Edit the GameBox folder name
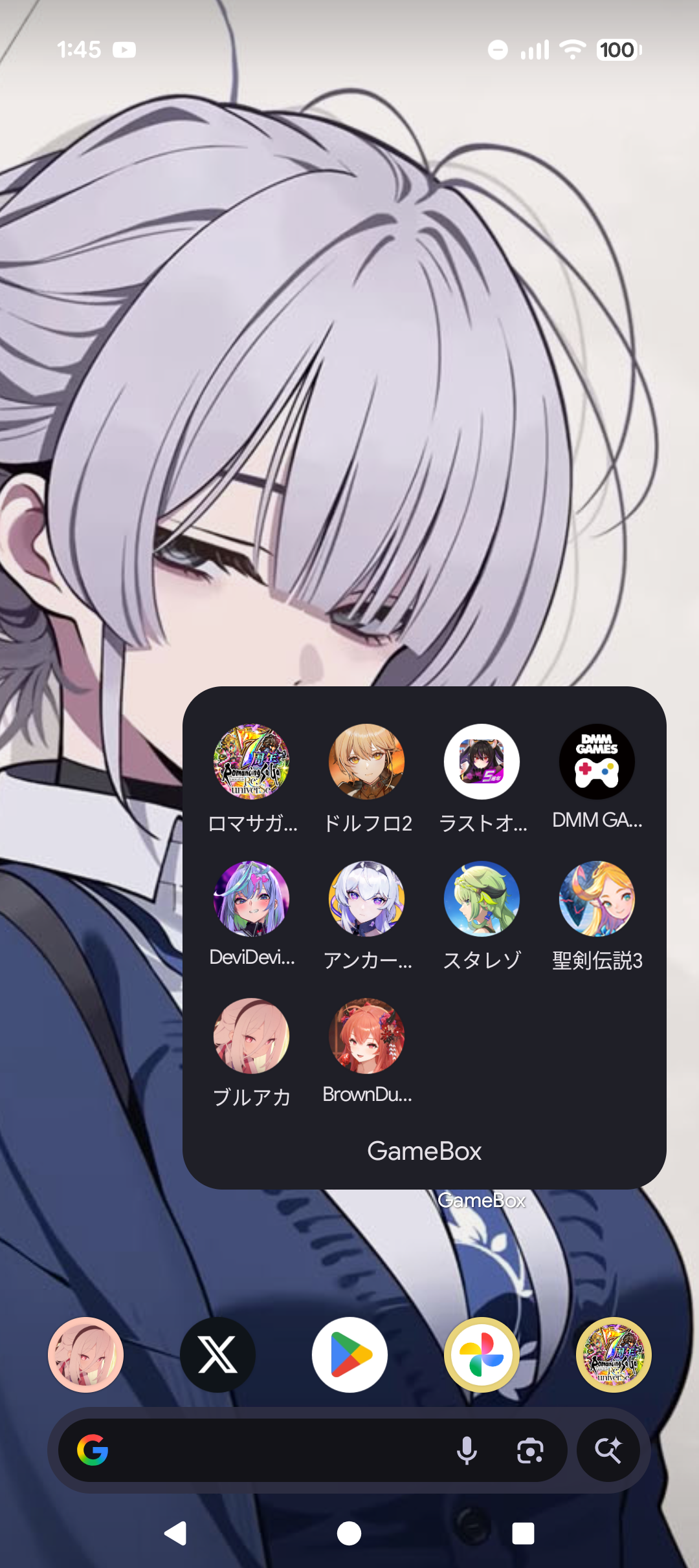This screenshot has height=1568, width=699. pyautogui.click(x=424, y=1151)
